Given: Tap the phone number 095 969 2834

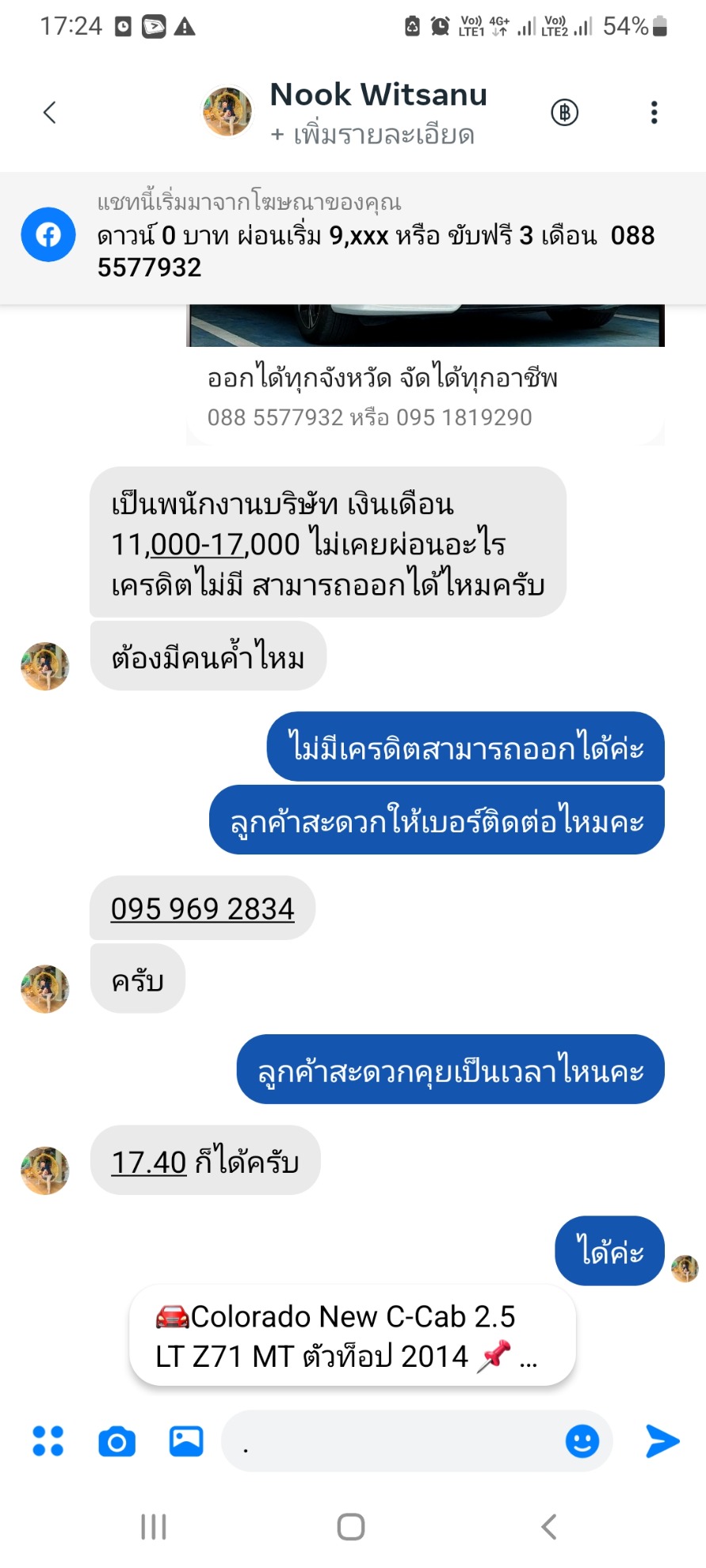Looking at the screenshot, I should click(202, 908).
